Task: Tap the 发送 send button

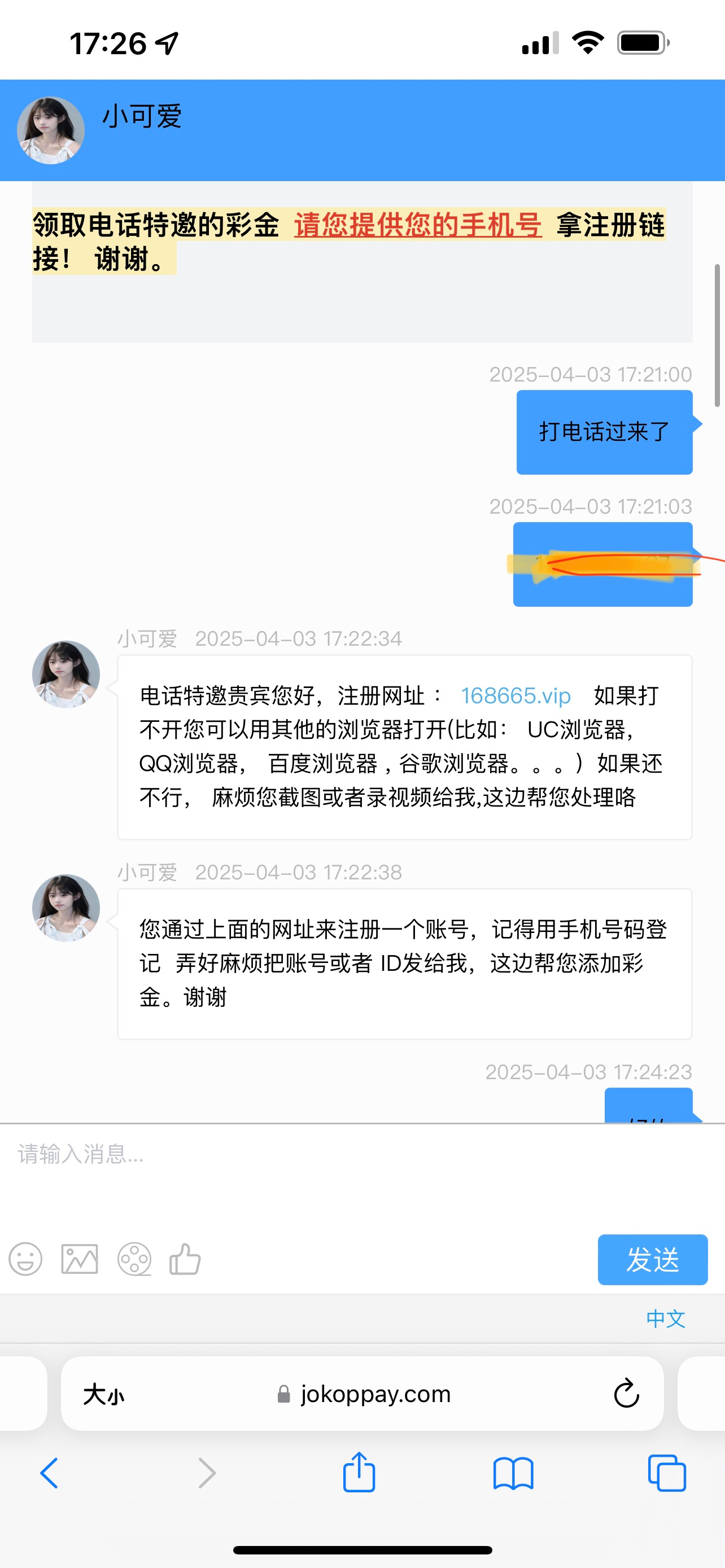Action: pos(652,1259)
